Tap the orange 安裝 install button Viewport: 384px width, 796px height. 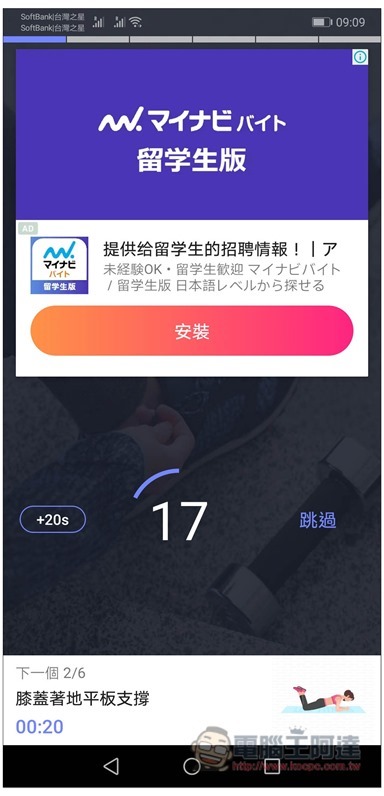[x=192, y=331]
